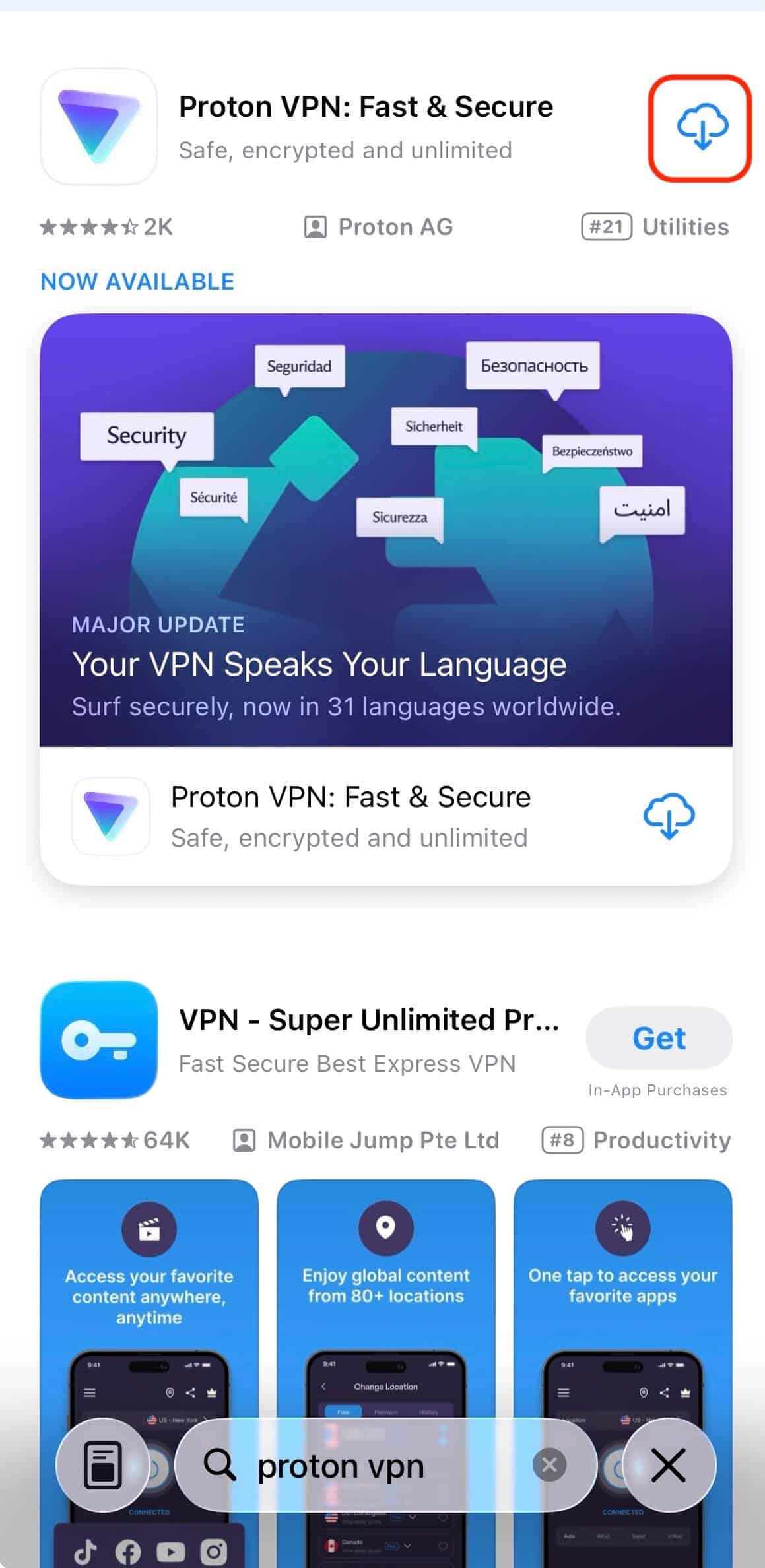The height and width of the screenshot is (1568, 765).
Task: Redownload Proton VPN via the highlighted cloud icon
Action: (x=702, y=127)
